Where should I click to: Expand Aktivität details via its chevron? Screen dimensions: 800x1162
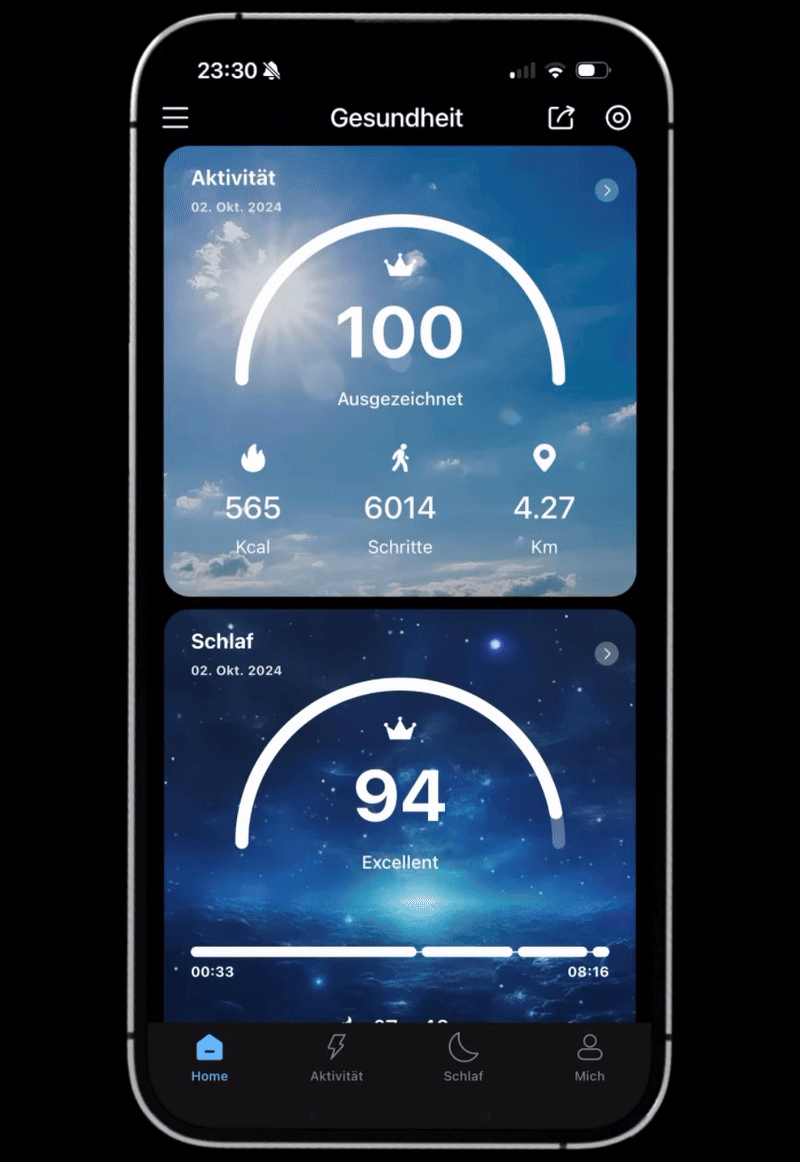click(606, 190)
